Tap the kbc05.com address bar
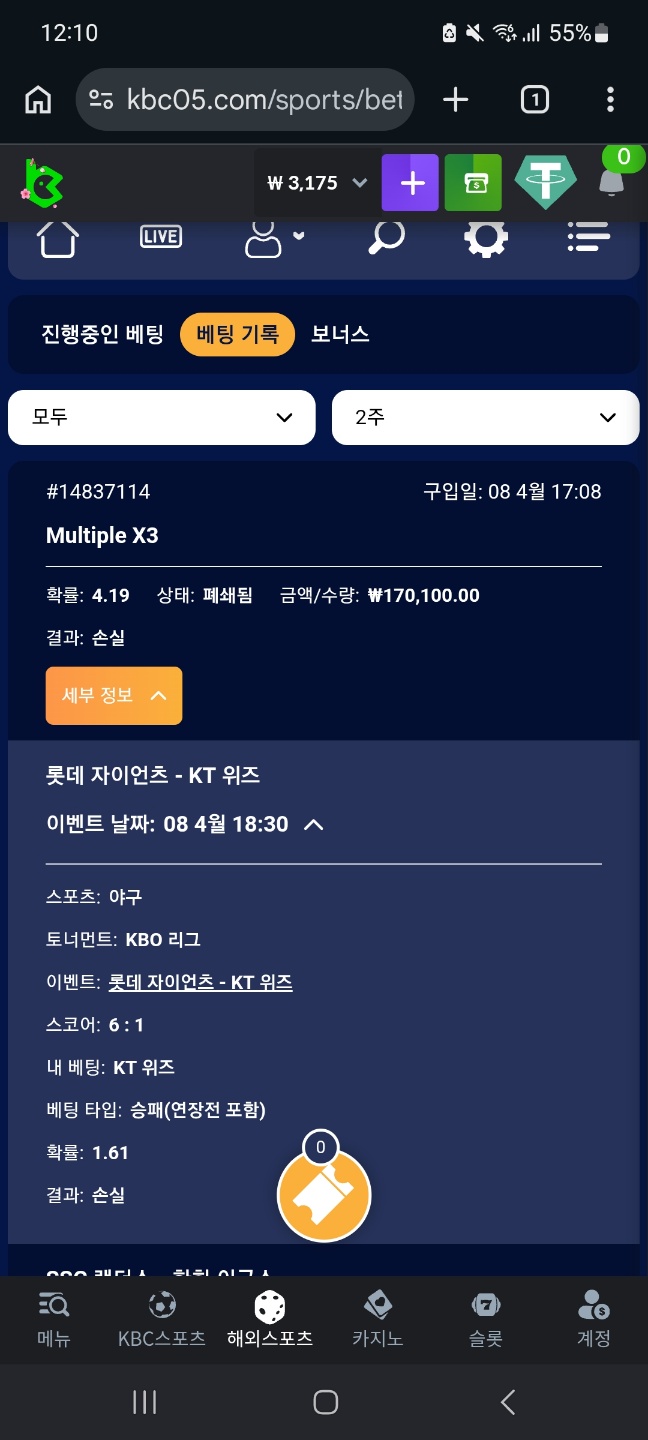The height and width of the screenshot is (1440, 648). pyautogui.click(x=245, y=100)
